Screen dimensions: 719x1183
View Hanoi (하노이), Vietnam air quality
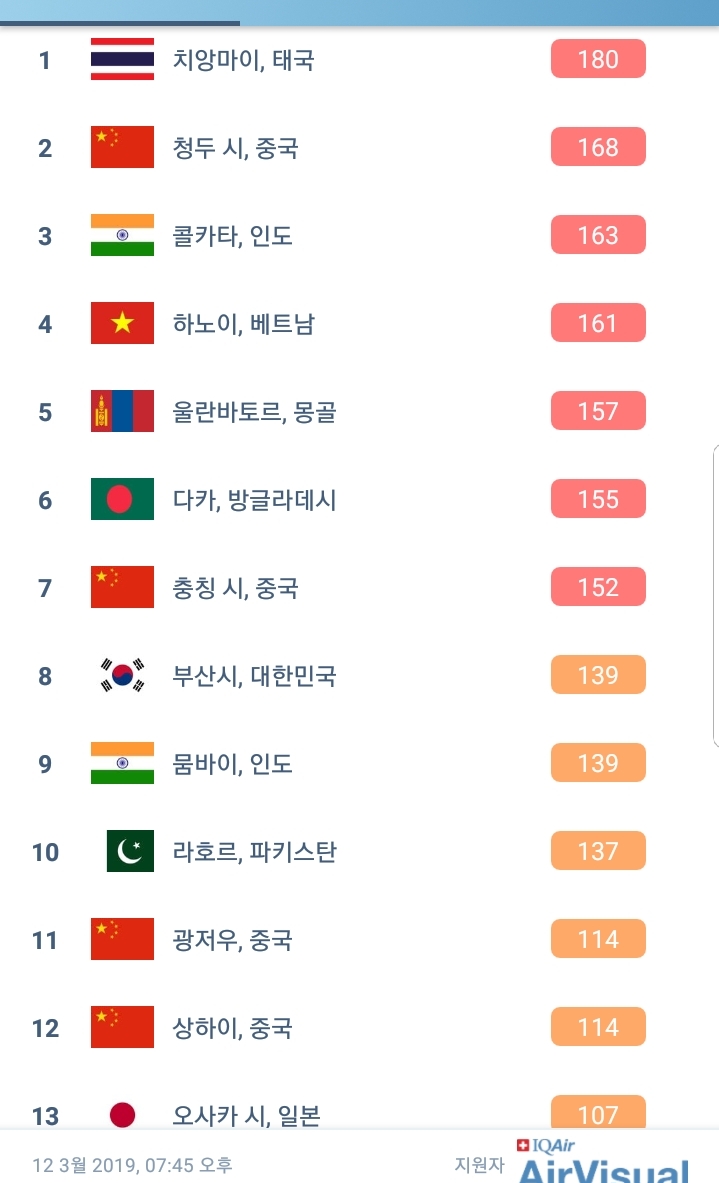pyautogui.click(x=243, y=324)
